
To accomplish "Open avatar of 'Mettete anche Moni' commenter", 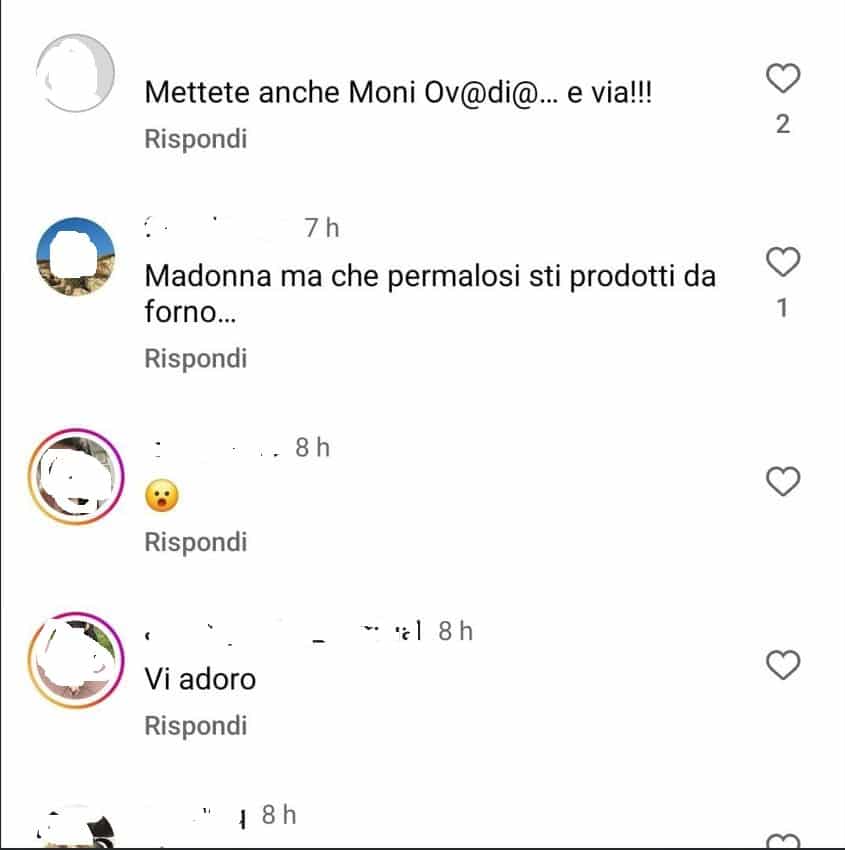I will click(x=75, y=73).
